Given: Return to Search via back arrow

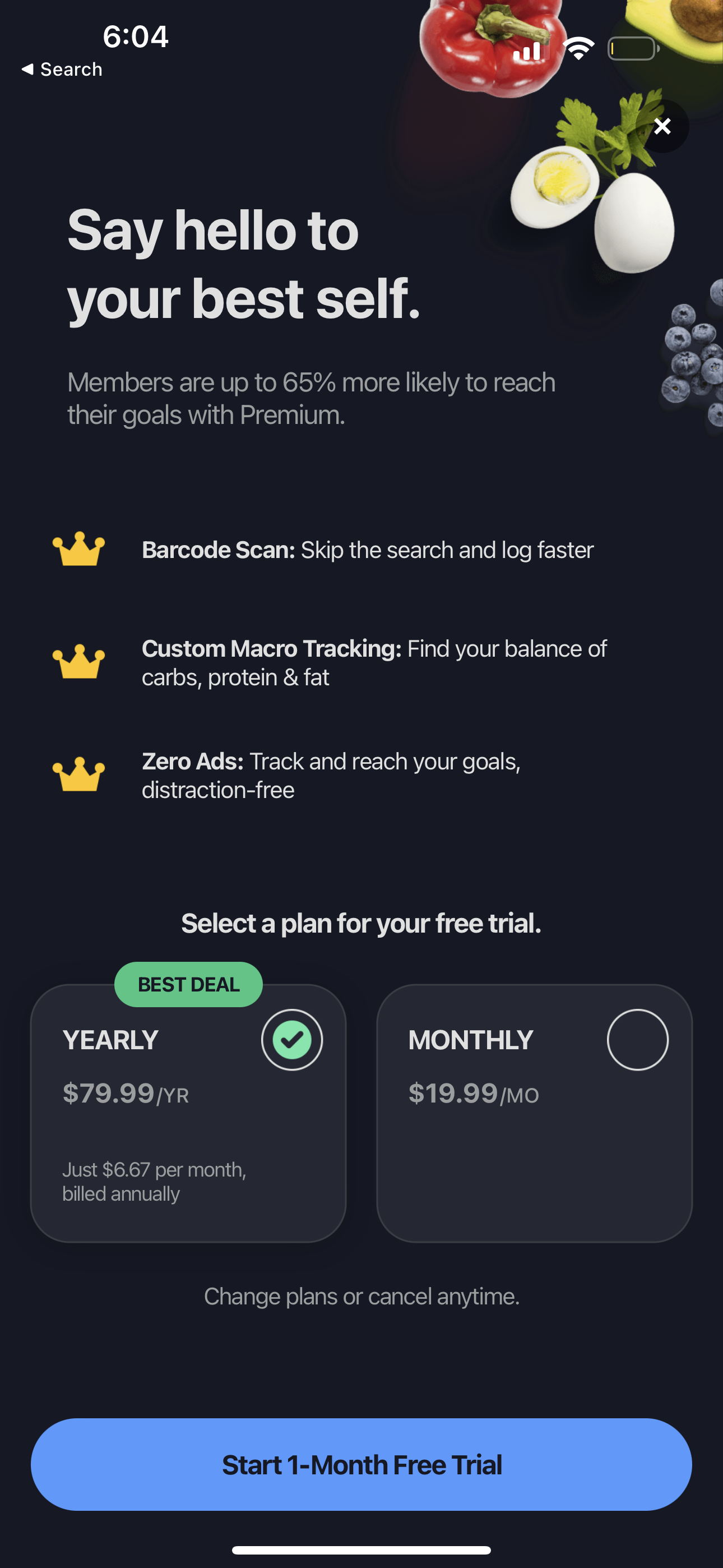Looking at the screenshot, I should (62, 70).
